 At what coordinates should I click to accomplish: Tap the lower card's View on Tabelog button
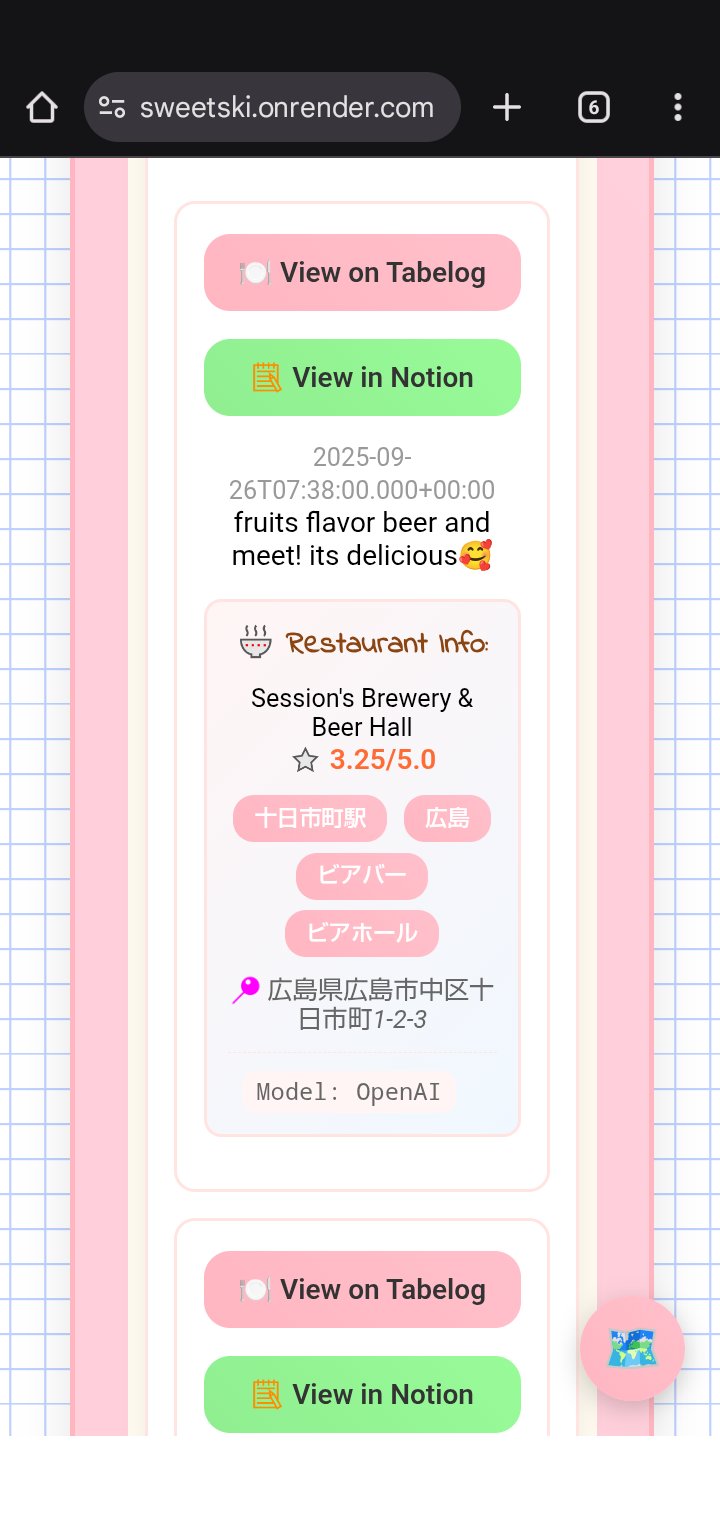point(362,1289)
